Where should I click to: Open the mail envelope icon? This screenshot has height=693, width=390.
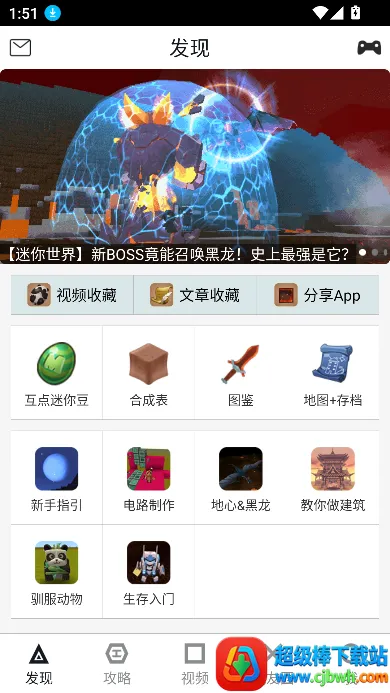20,48
